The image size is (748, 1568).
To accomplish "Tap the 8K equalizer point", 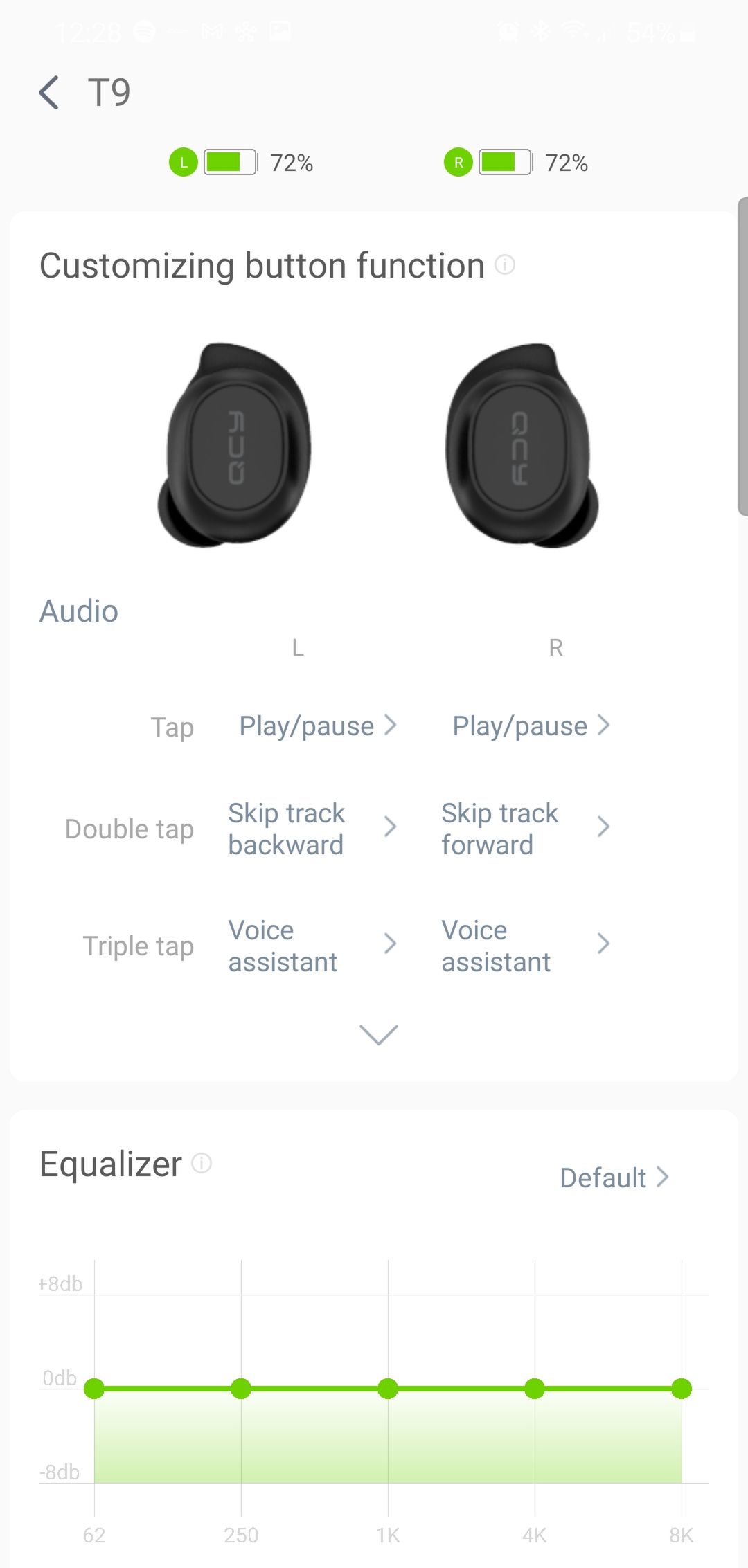I will (x=682, y=1388).
